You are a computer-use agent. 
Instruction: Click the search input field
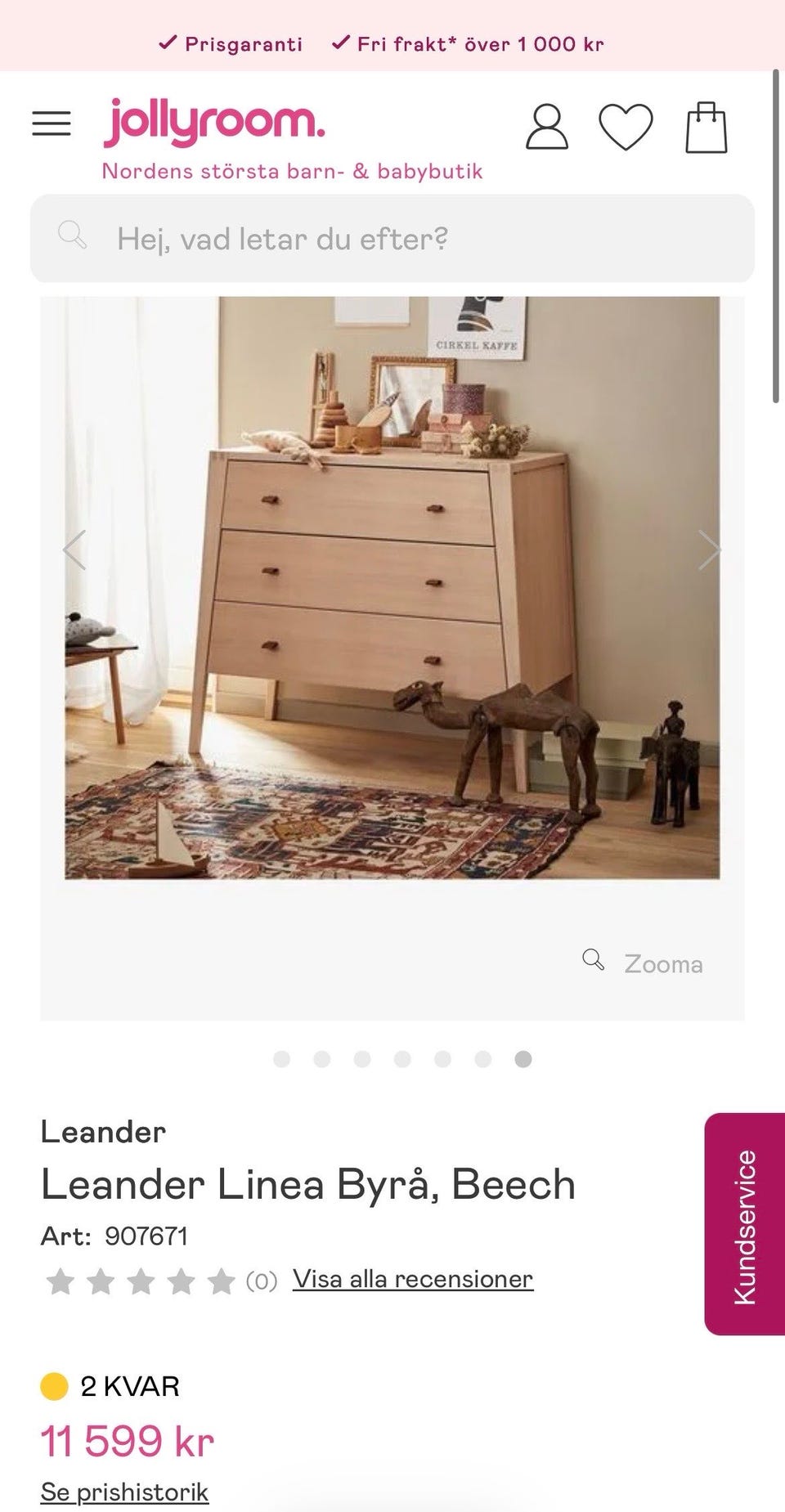(x=392, y=238)
